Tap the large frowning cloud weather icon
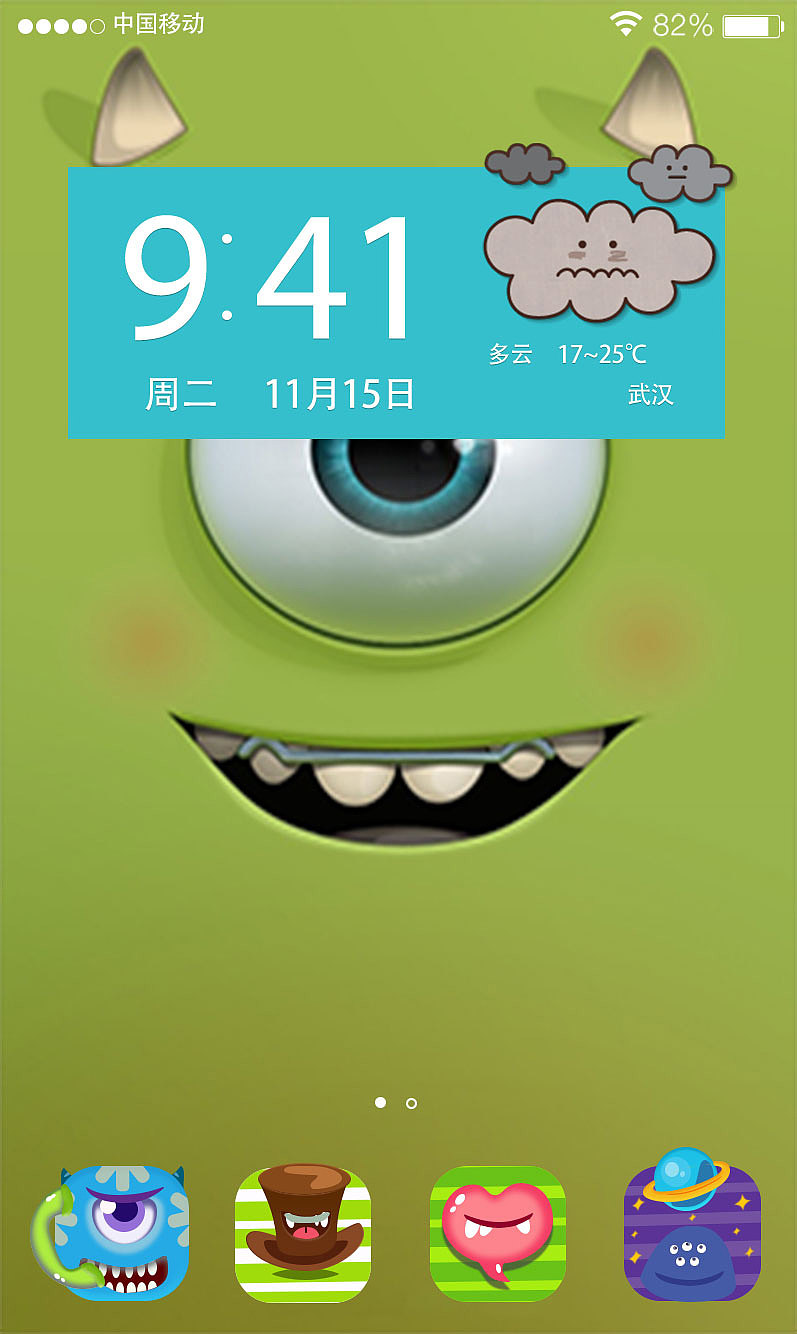This screenshot has height=1334, width=797. pyautogui.click(x=598, y=260)
